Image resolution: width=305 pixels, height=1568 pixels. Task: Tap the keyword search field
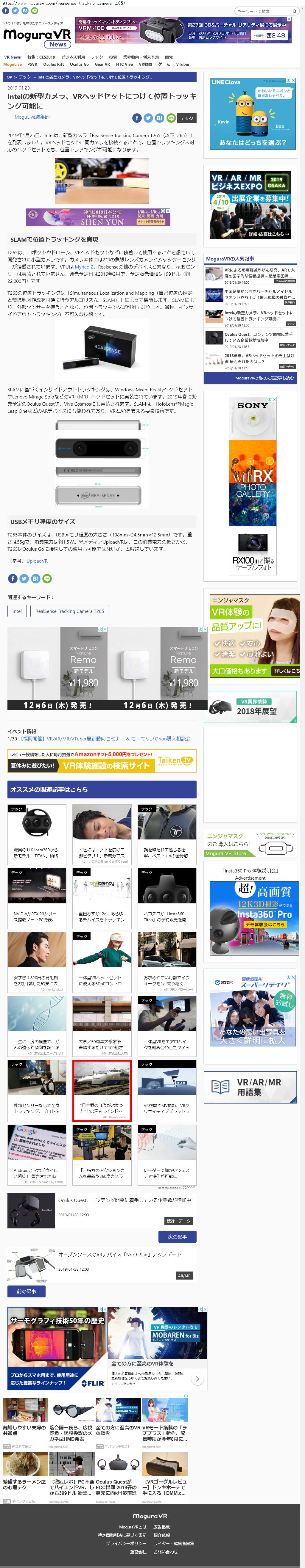tap(262, 11)
